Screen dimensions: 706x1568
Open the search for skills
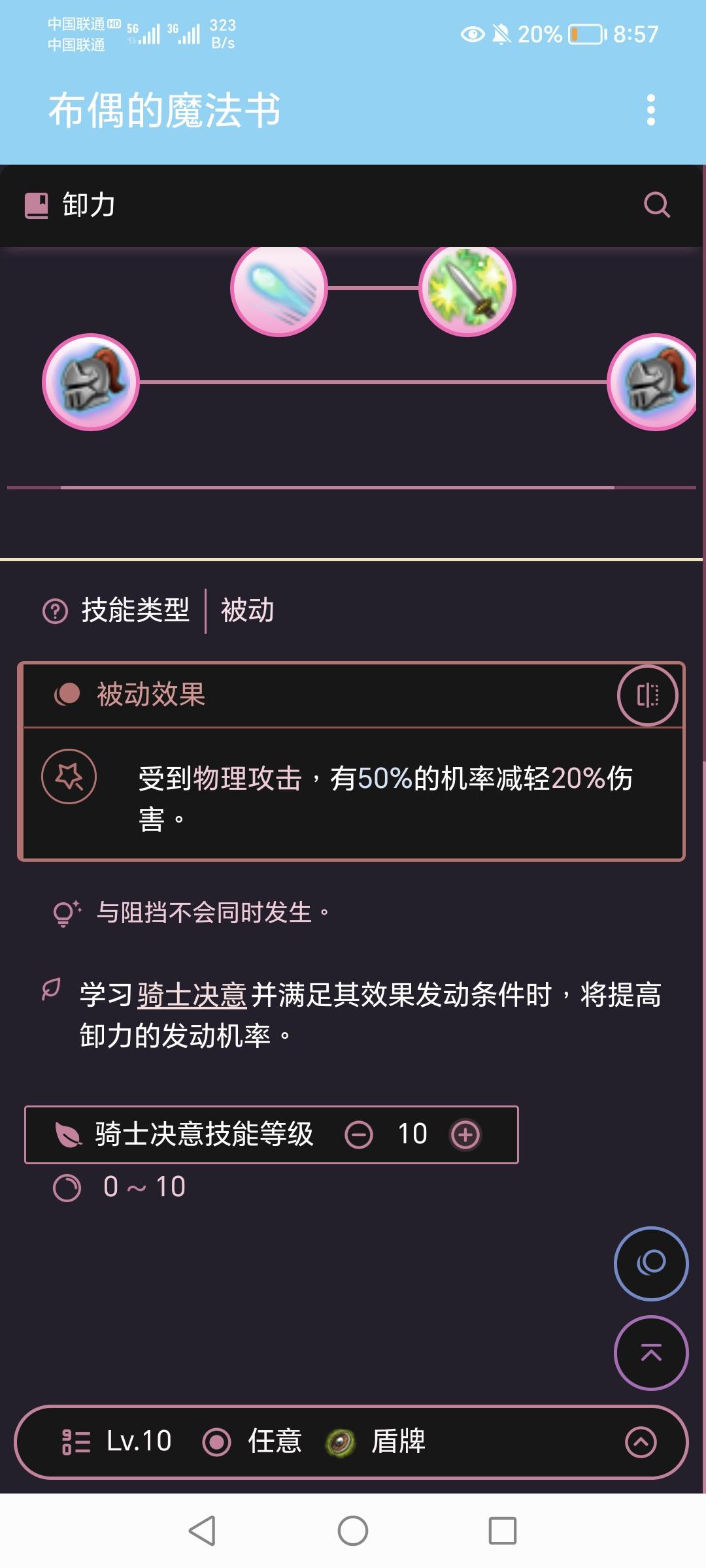[x=656, y=206]
